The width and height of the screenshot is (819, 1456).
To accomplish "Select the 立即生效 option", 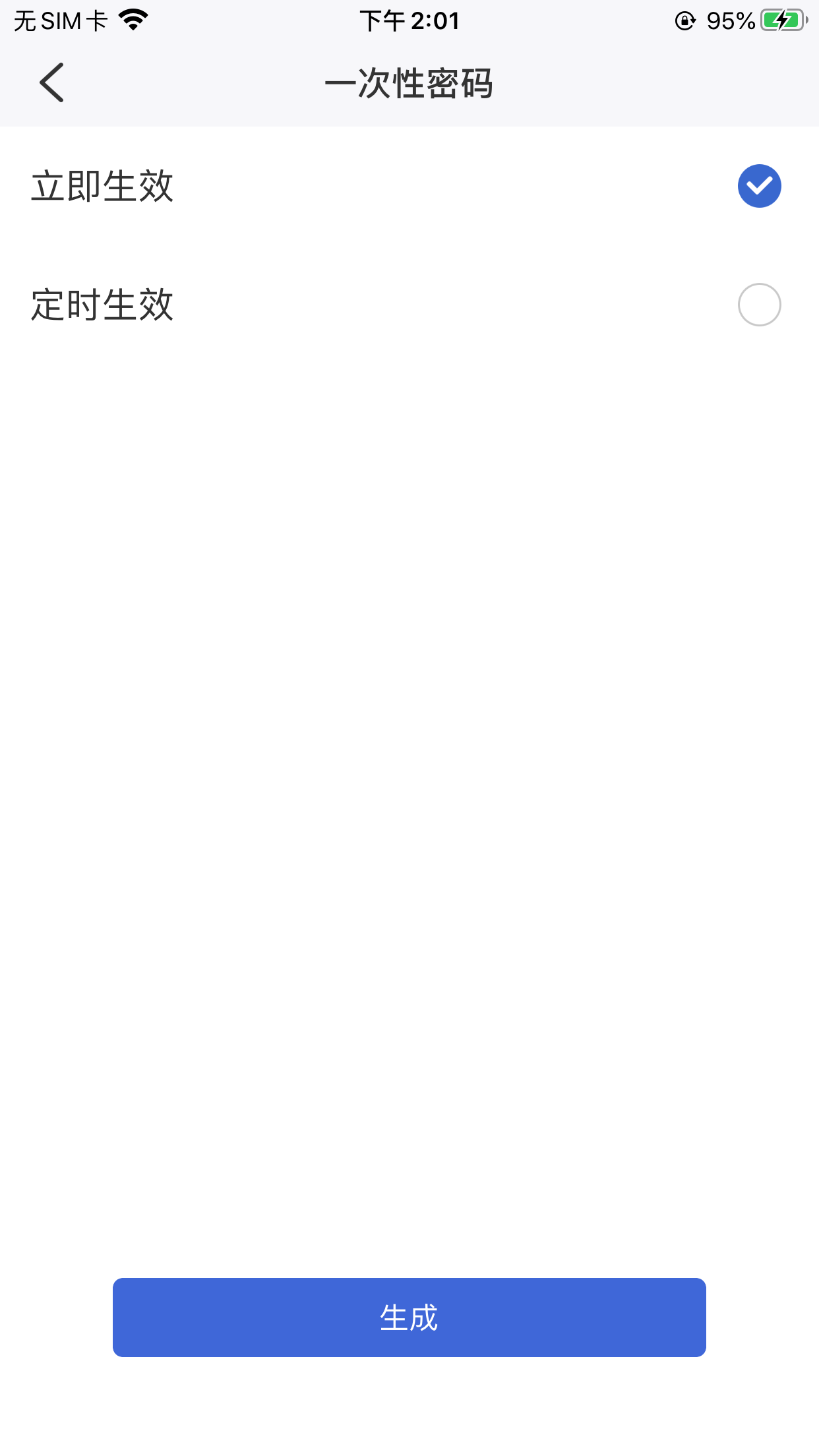I will pos(758,186).
